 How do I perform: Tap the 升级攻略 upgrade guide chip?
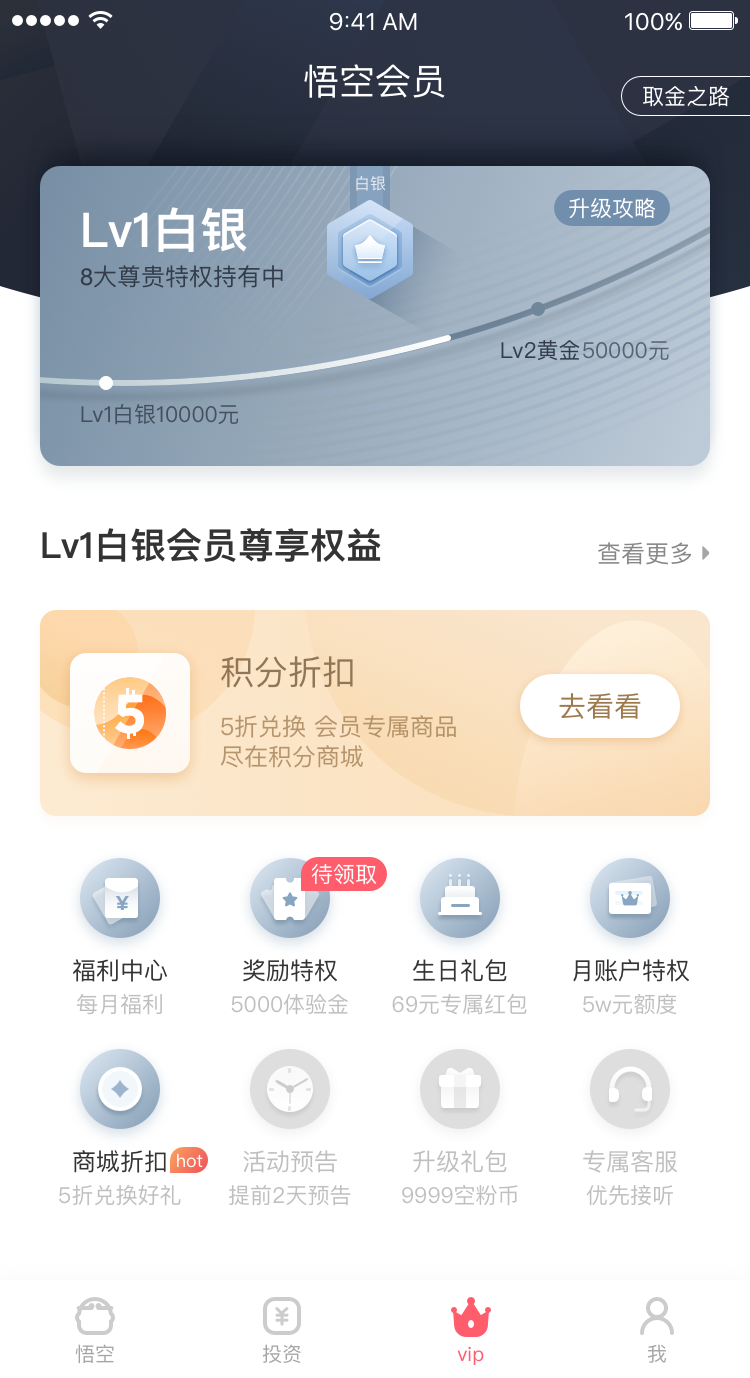pos(612,208)
